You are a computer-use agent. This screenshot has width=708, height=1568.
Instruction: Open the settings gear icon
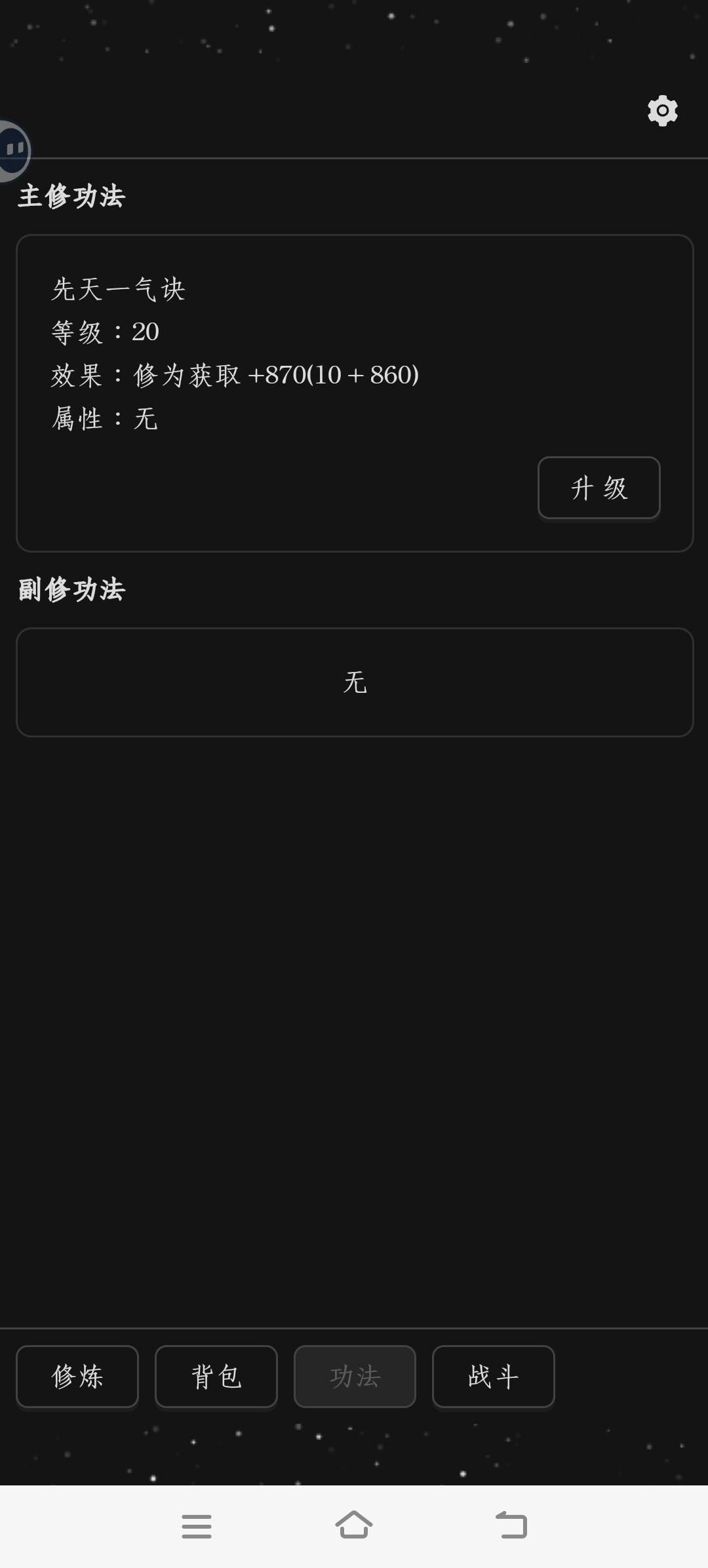[x=661, y=111]
